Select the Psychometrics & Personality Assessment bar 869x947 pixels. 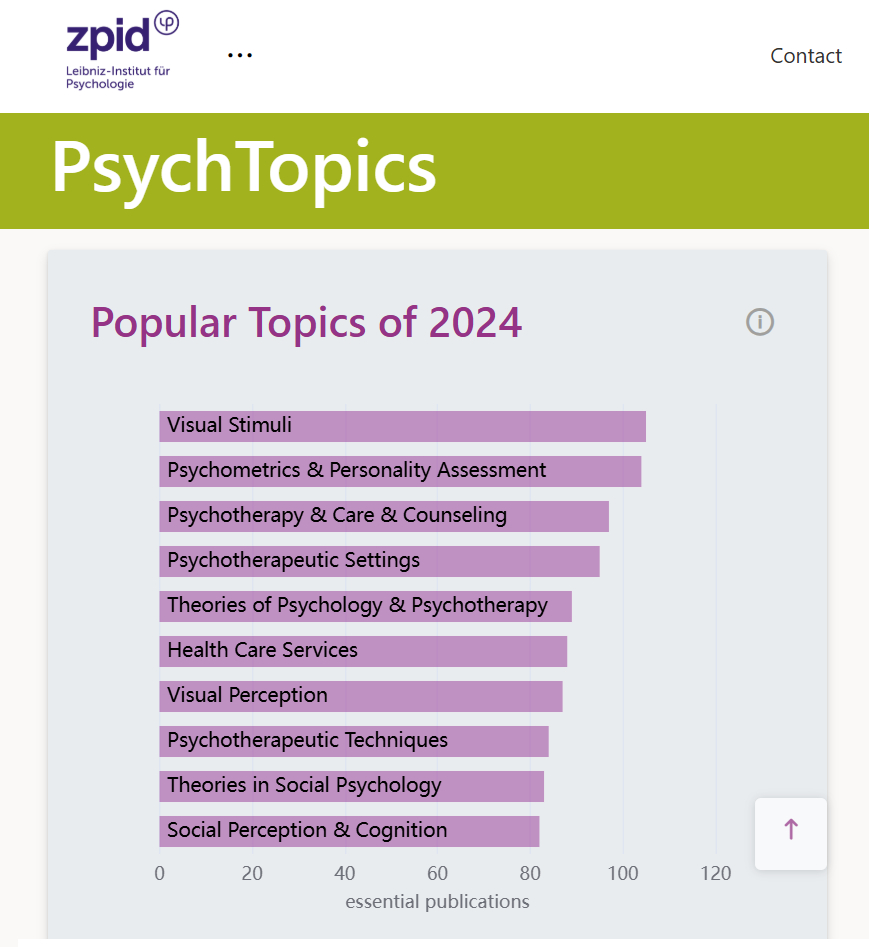click(400, 471)
